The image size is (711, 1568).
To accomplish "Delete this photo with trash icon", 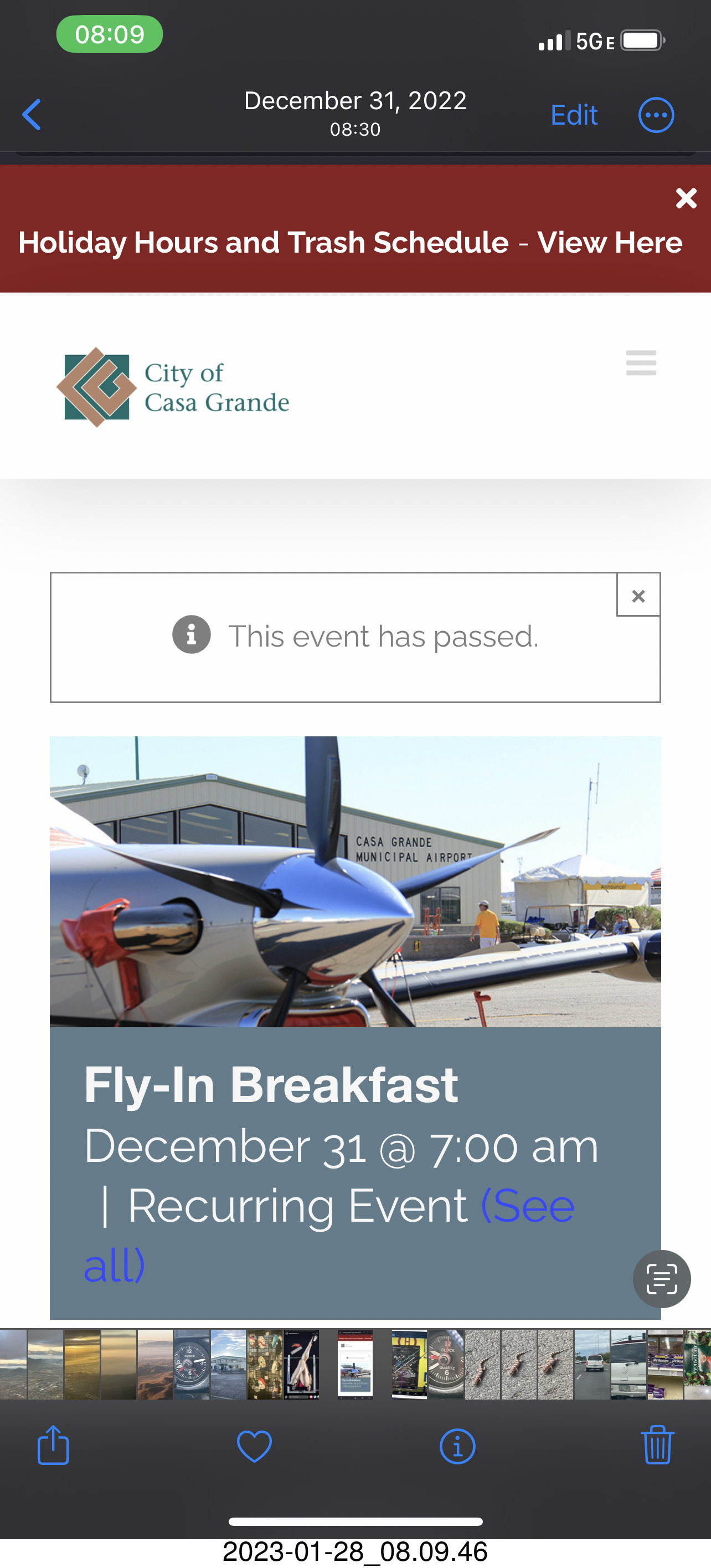I will (x=657, y=1445).
